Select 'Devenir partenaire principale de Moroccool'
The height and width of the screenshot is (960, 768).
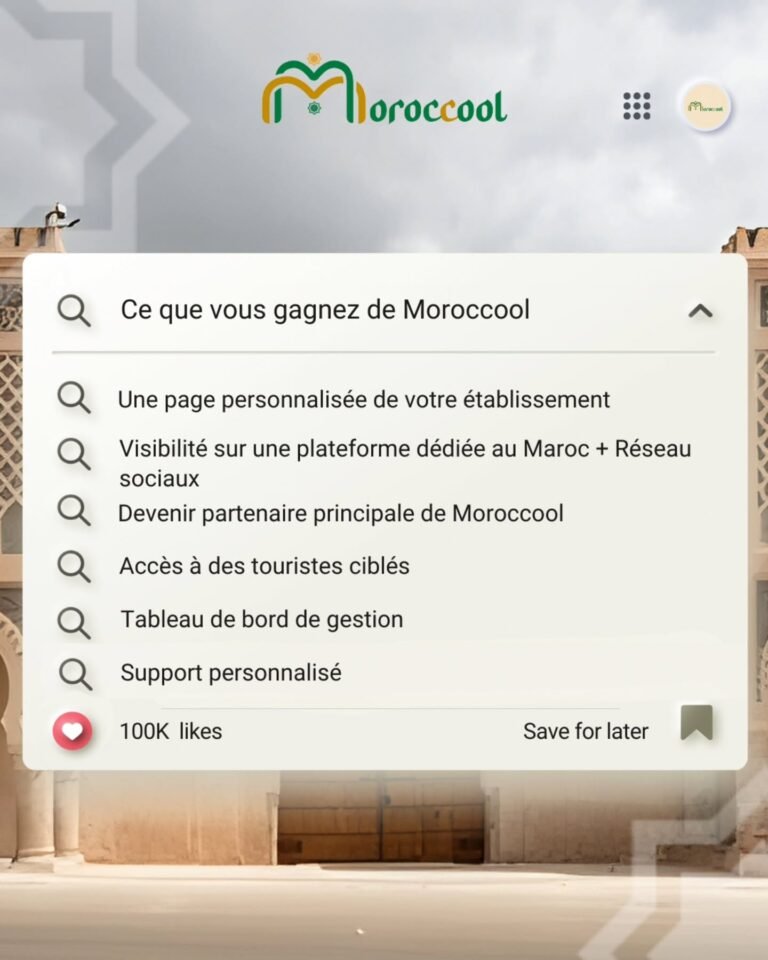[342, 513]
